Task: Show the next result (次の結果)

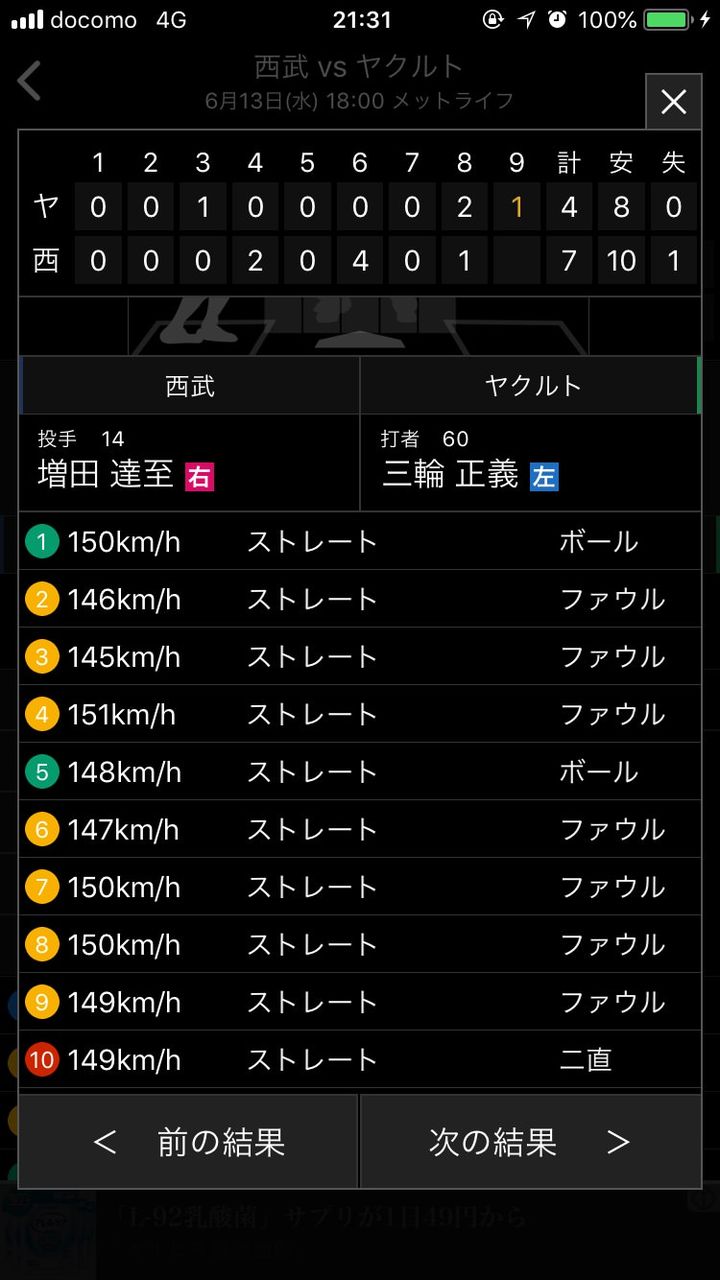Action: [x=530, y=1141]
